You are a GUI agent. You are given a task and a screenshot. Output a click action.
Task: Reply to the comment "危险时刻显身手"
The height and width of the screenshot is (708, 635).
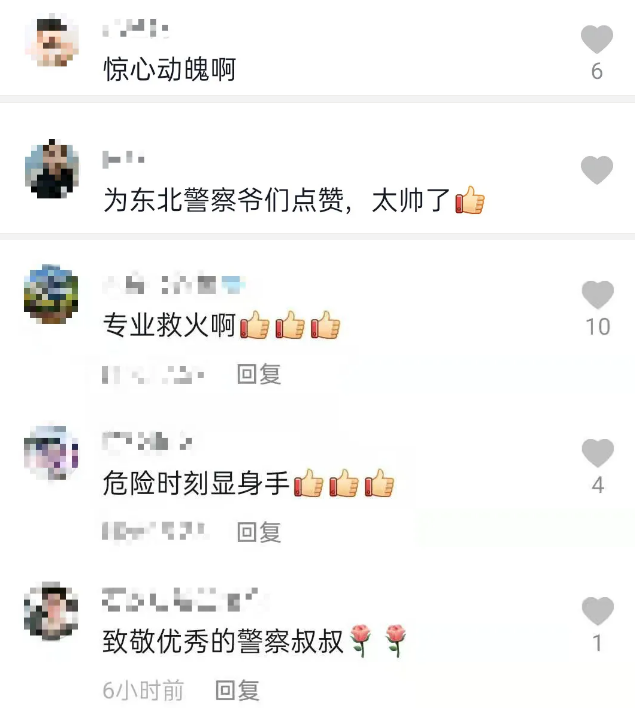point(259,532)
